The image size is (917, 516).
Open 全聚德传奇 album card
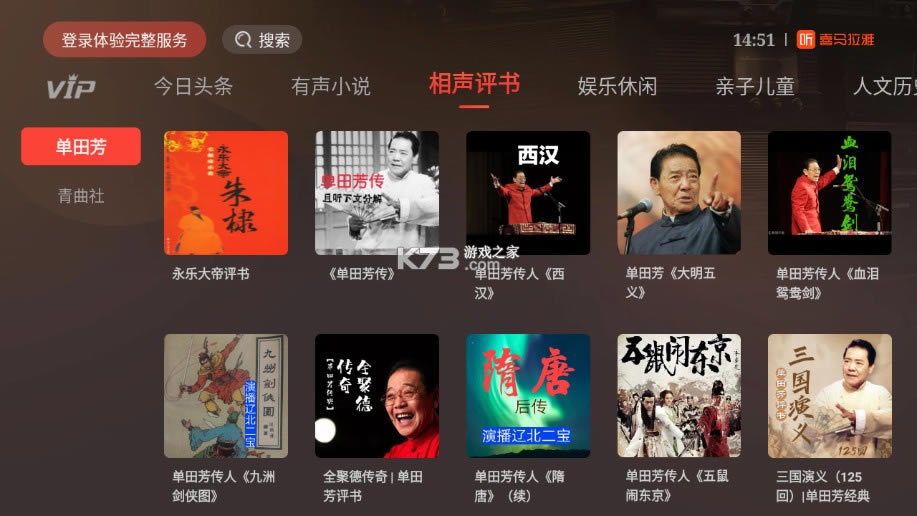point(377,396)
